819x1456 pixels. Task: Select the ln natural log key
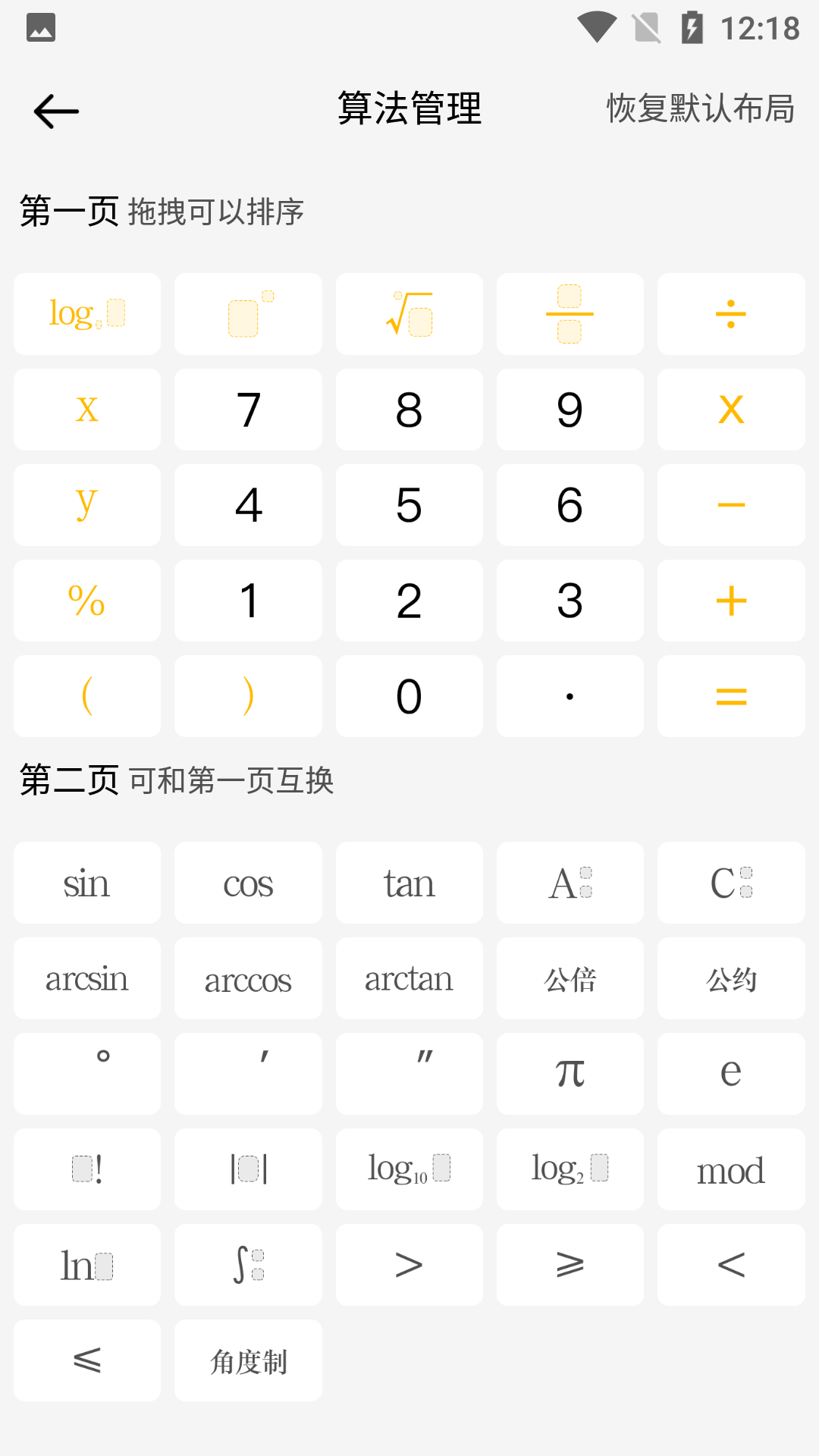click(86, 1264)
